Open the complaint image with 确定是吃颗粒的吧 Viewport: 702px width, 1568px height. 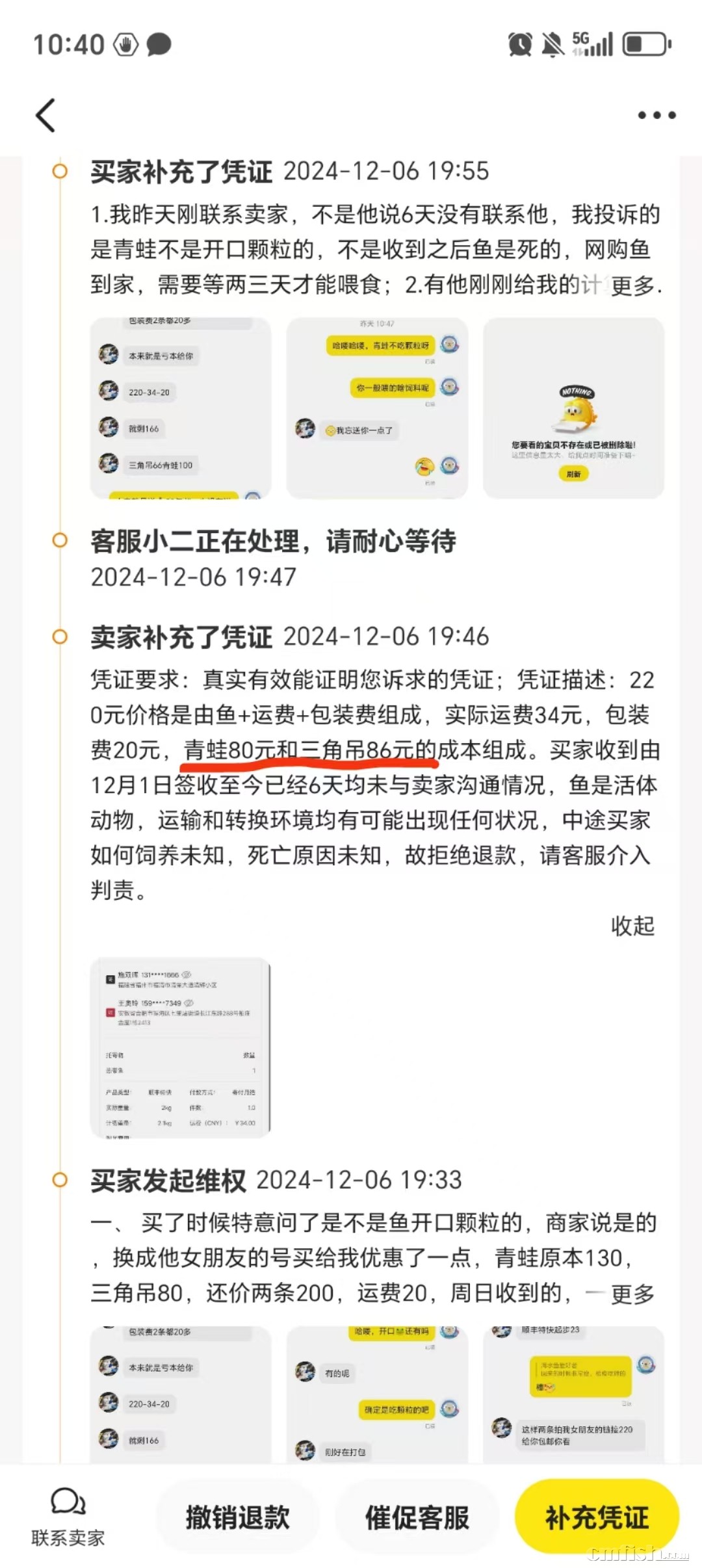click(x=377, y=1394)
